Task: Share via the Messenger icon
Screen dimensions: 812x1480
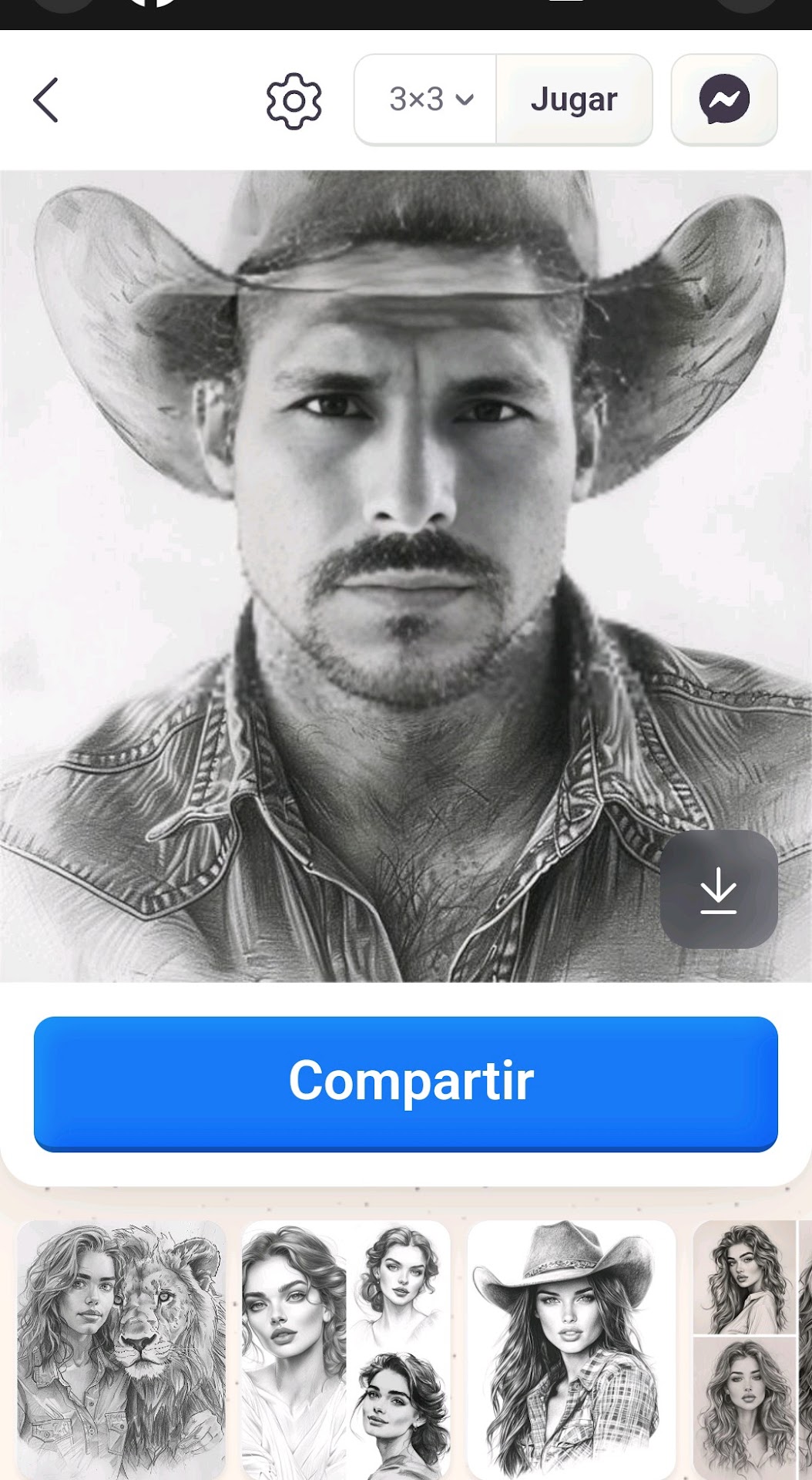Action: (723, 99)
